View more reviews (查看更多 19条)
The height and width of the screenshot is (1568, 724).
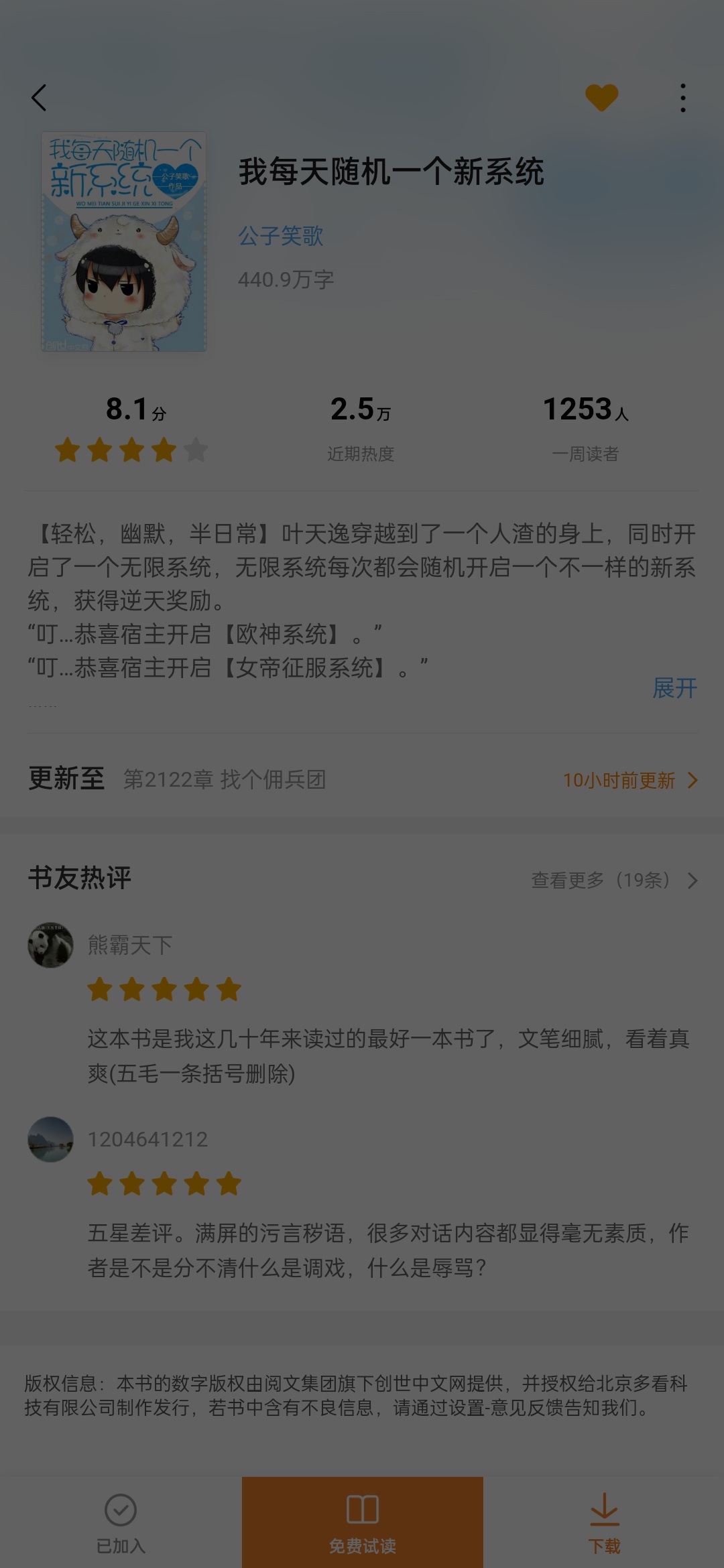[x=614, y=880]
